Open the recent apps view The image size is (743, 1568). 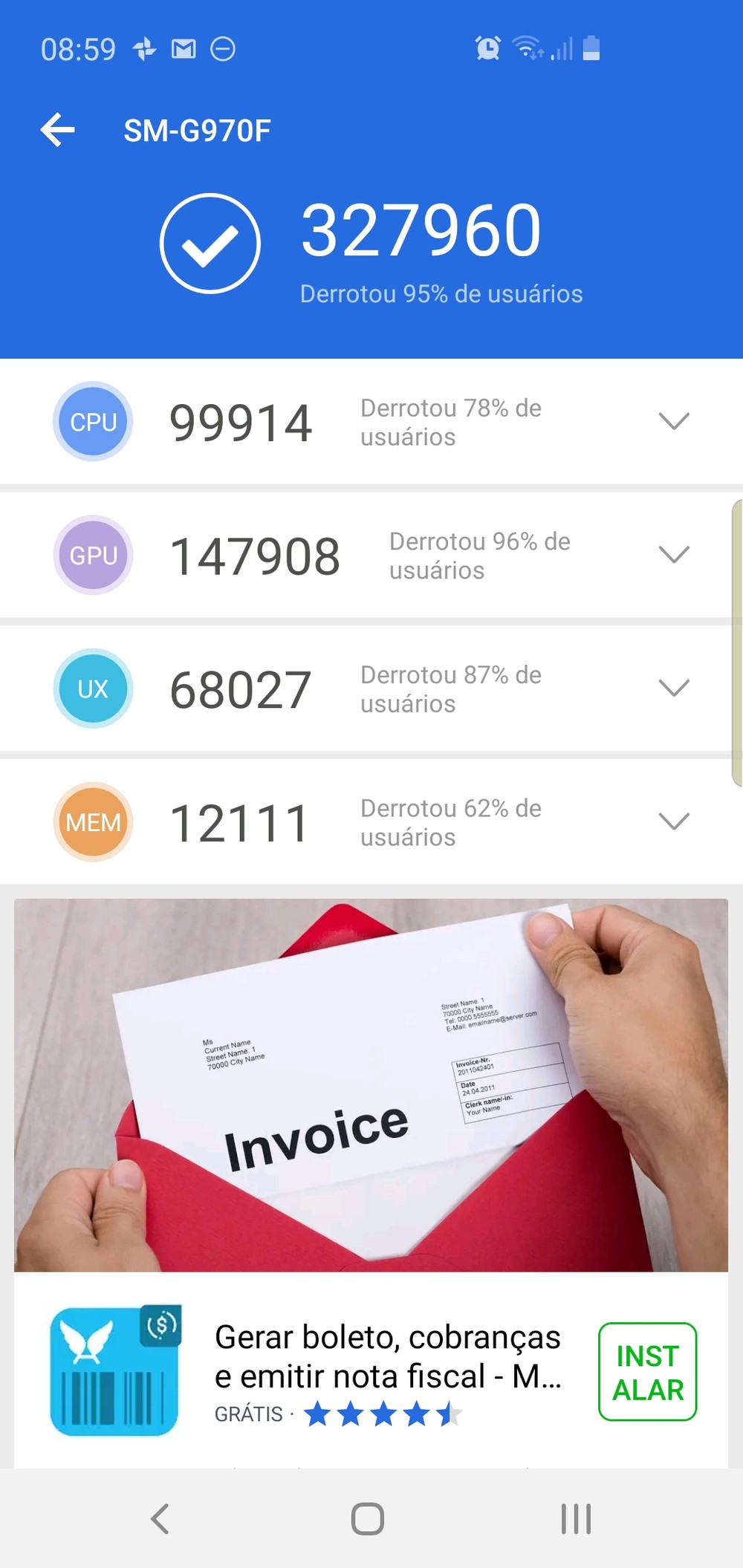(x=576, y=1518)
